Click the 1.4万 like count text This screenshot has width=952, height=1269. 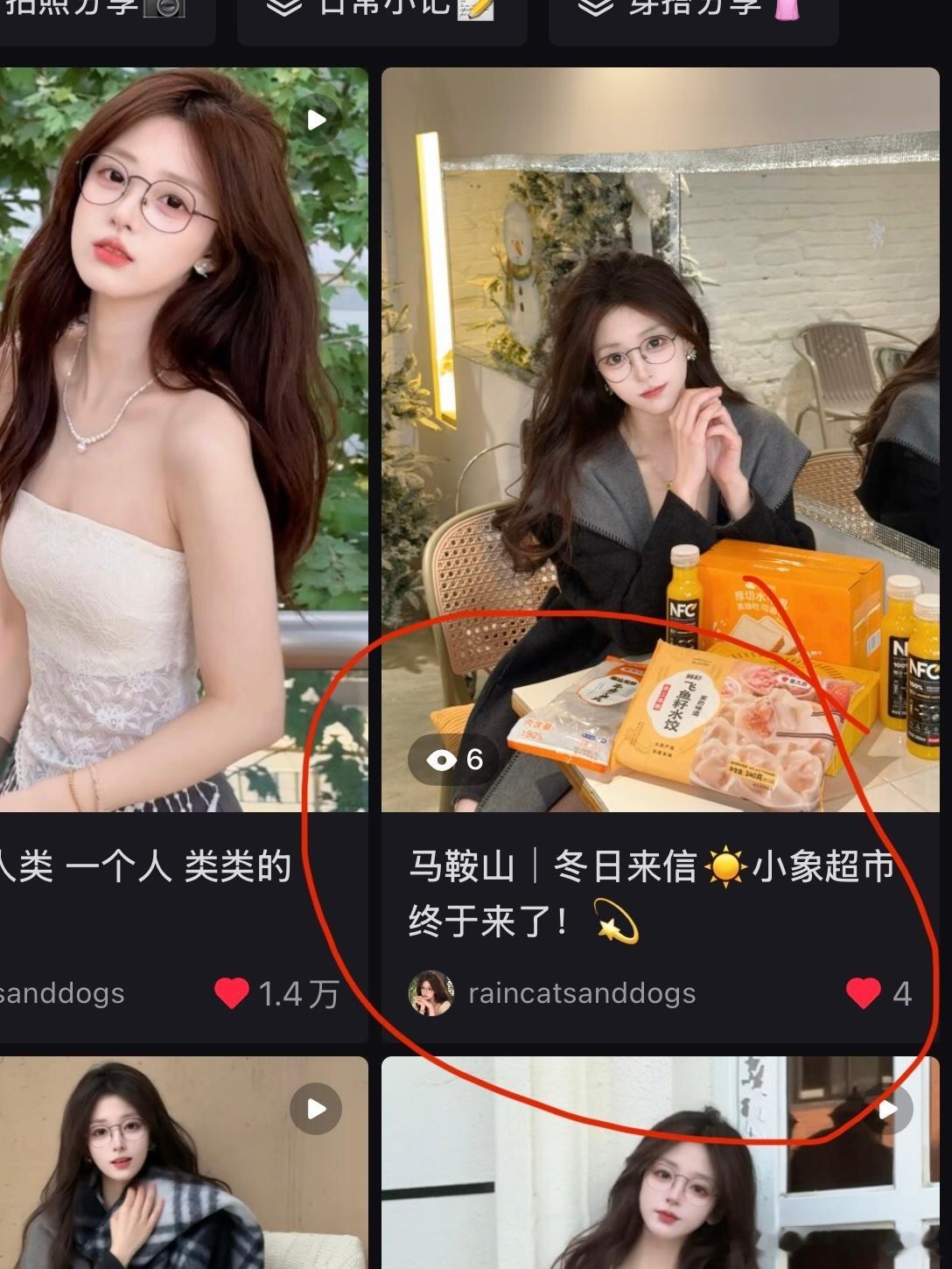297,993
